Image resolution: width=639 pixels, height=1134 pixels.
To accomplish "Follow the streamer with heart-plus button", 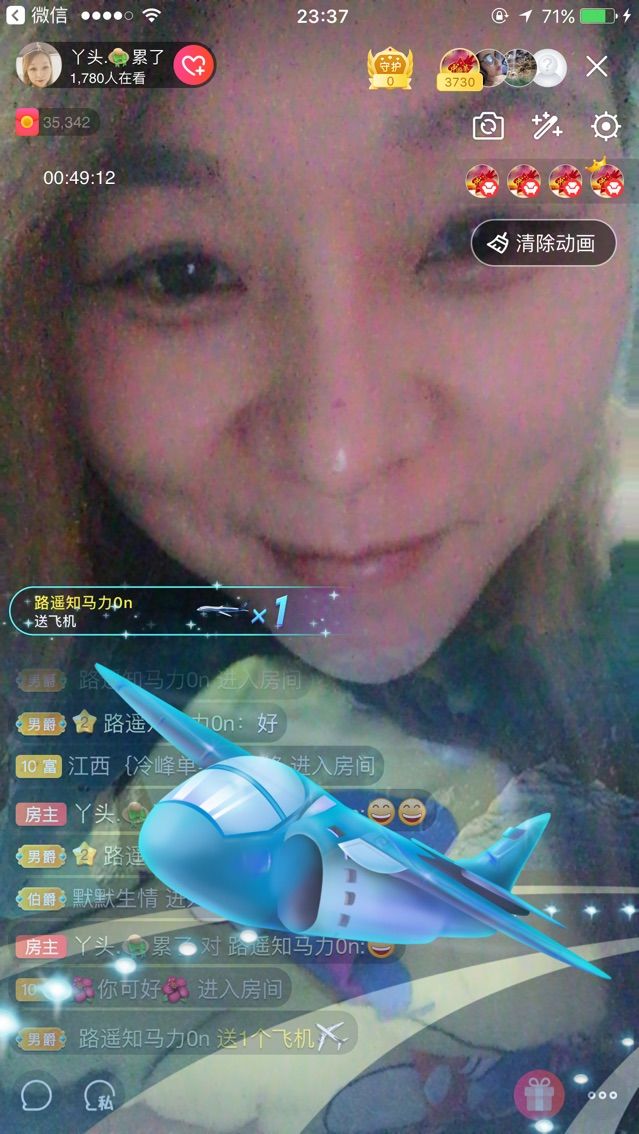I will (194, 66).
